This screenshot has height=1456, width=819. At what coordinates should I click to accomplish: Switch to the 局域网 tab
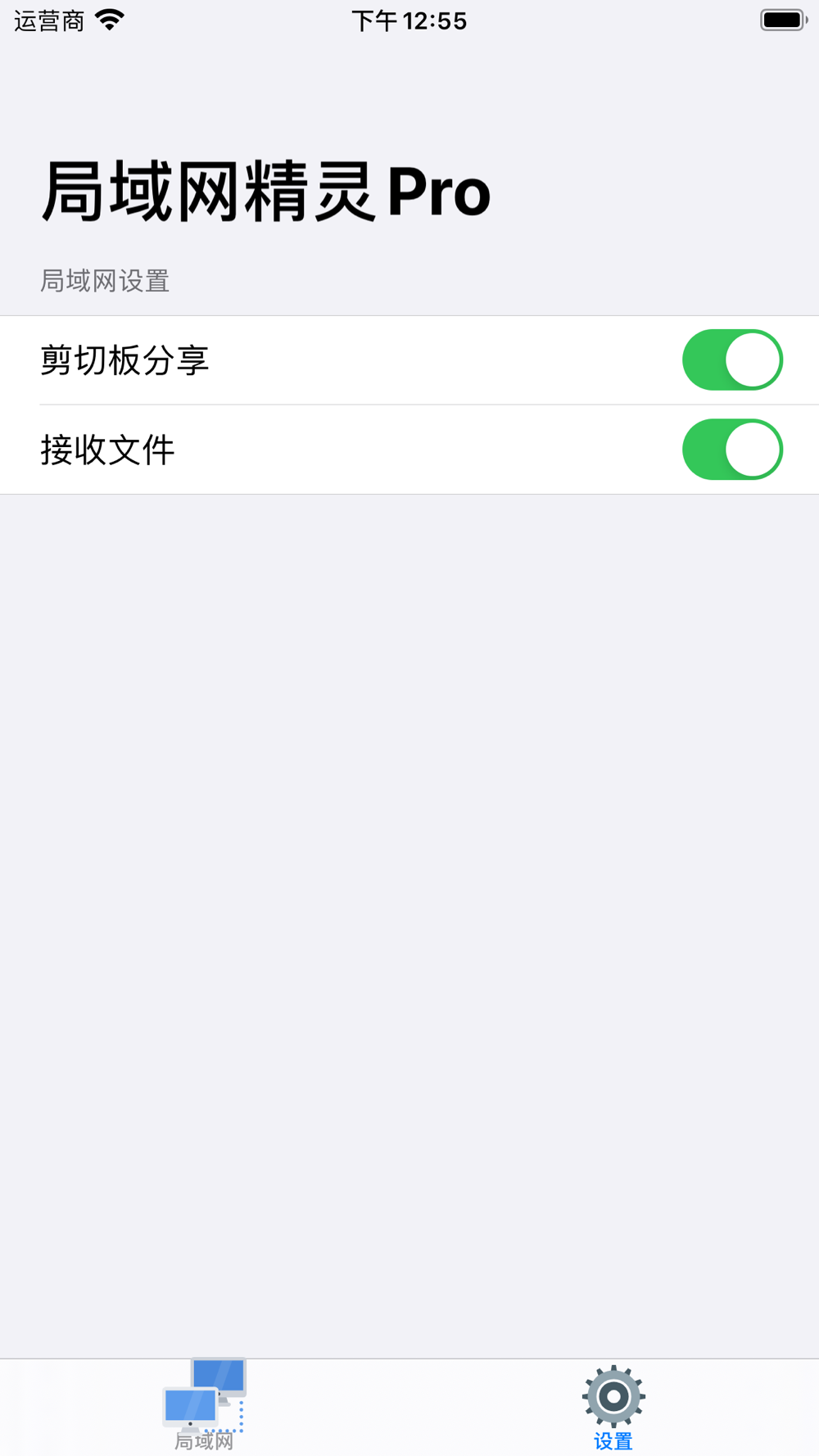point(204,1405)
